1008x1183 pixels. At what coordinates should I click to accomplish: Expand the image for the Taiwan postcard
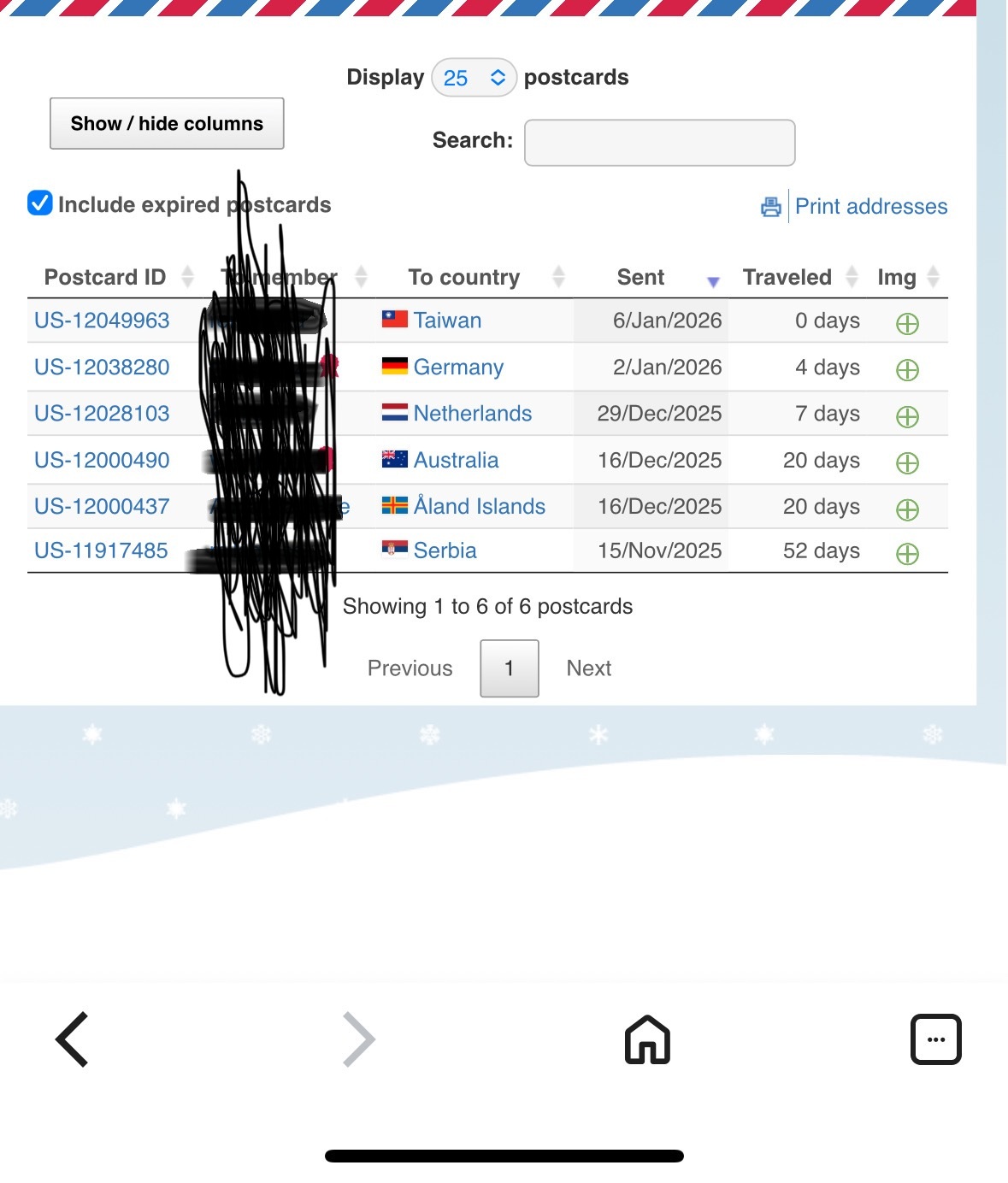point(907,324)
